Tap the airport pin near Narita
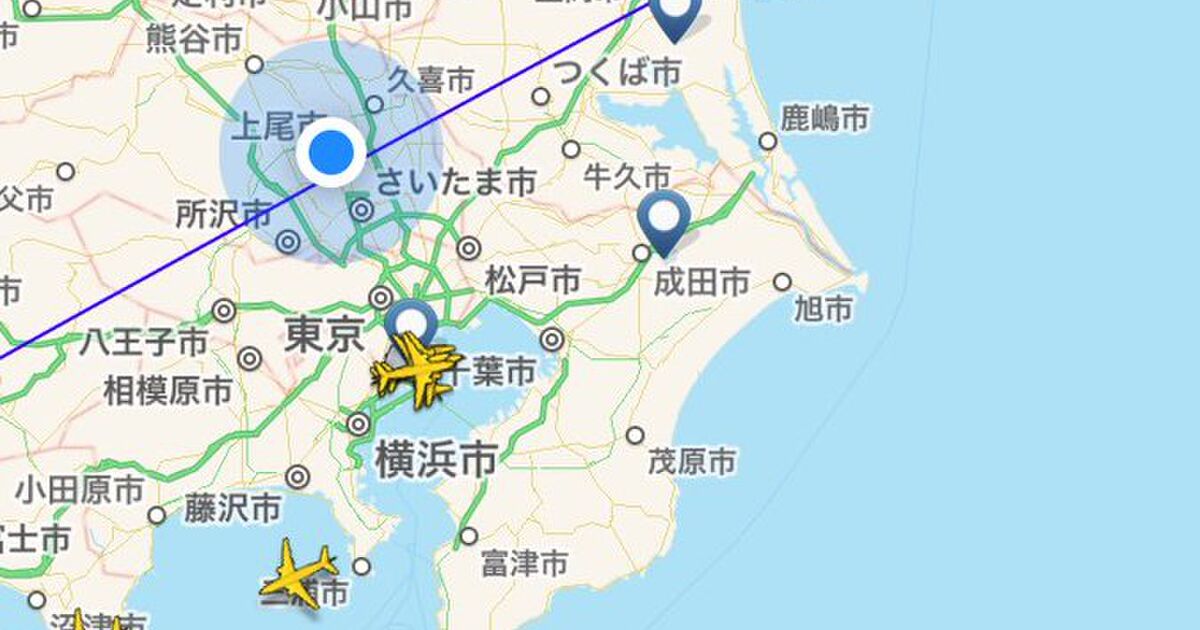 665,216
